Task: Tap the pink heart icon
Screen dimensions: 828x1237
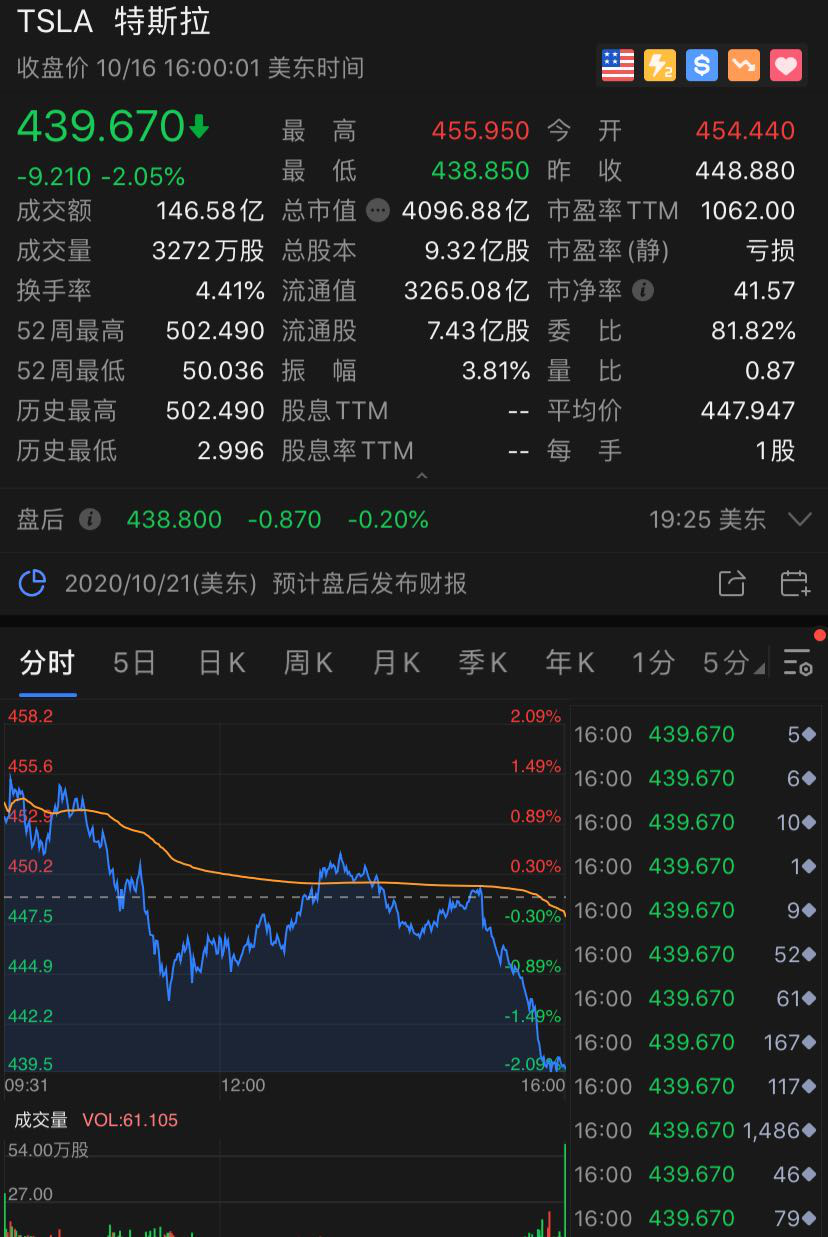Action: point(786,66)
